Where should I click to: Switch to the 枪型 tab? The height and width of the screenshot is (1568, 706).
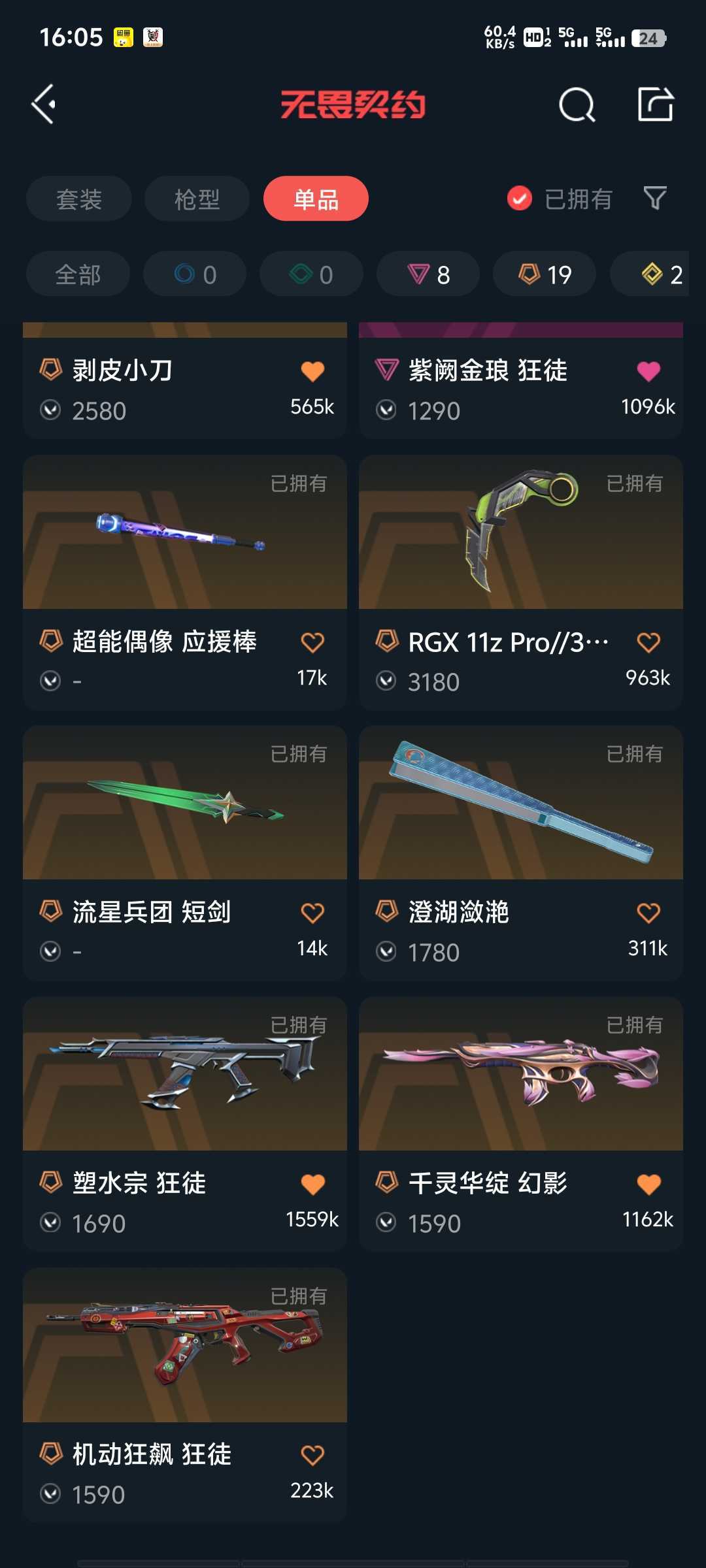click(197, 199)
